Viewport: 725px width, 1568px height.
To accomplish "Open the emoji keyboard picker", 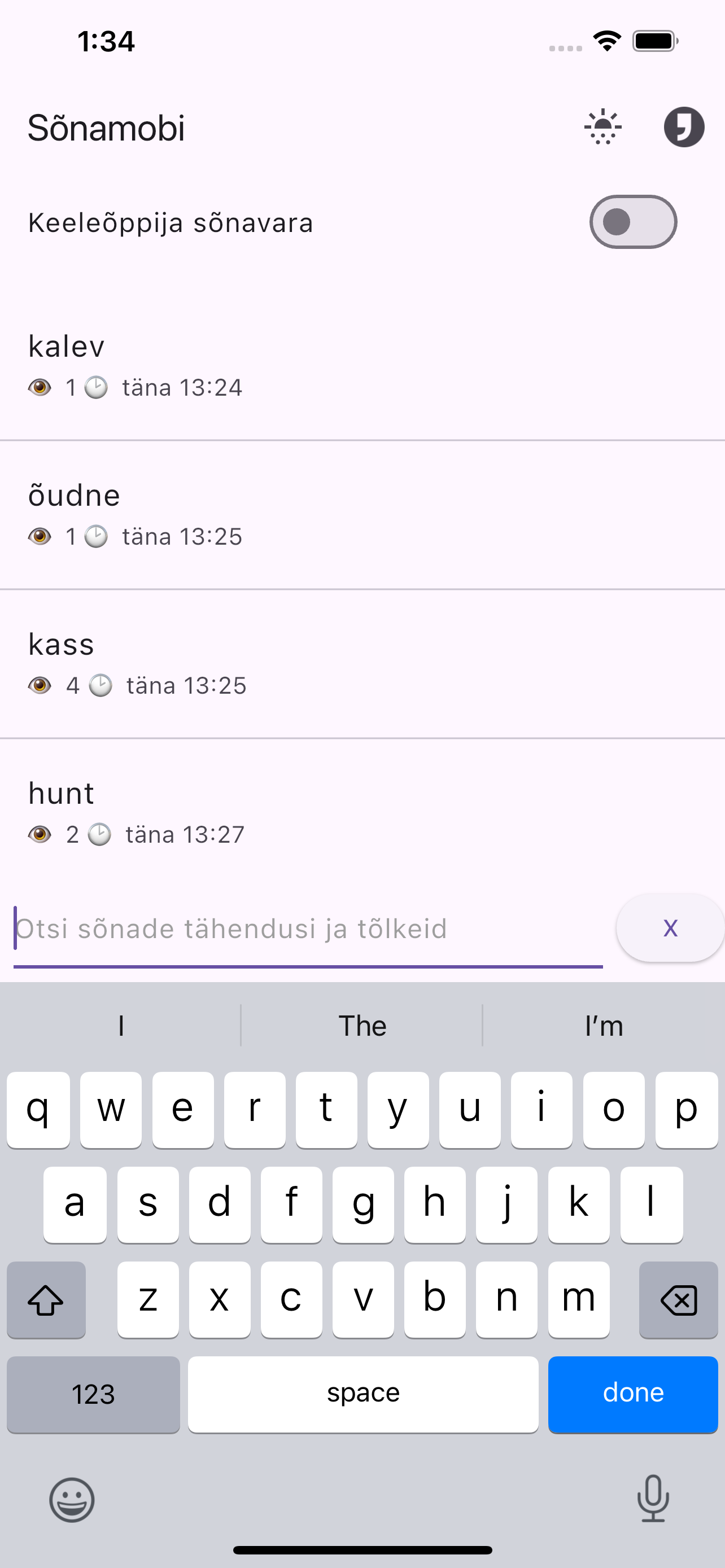I will (x=71, y=1500).
